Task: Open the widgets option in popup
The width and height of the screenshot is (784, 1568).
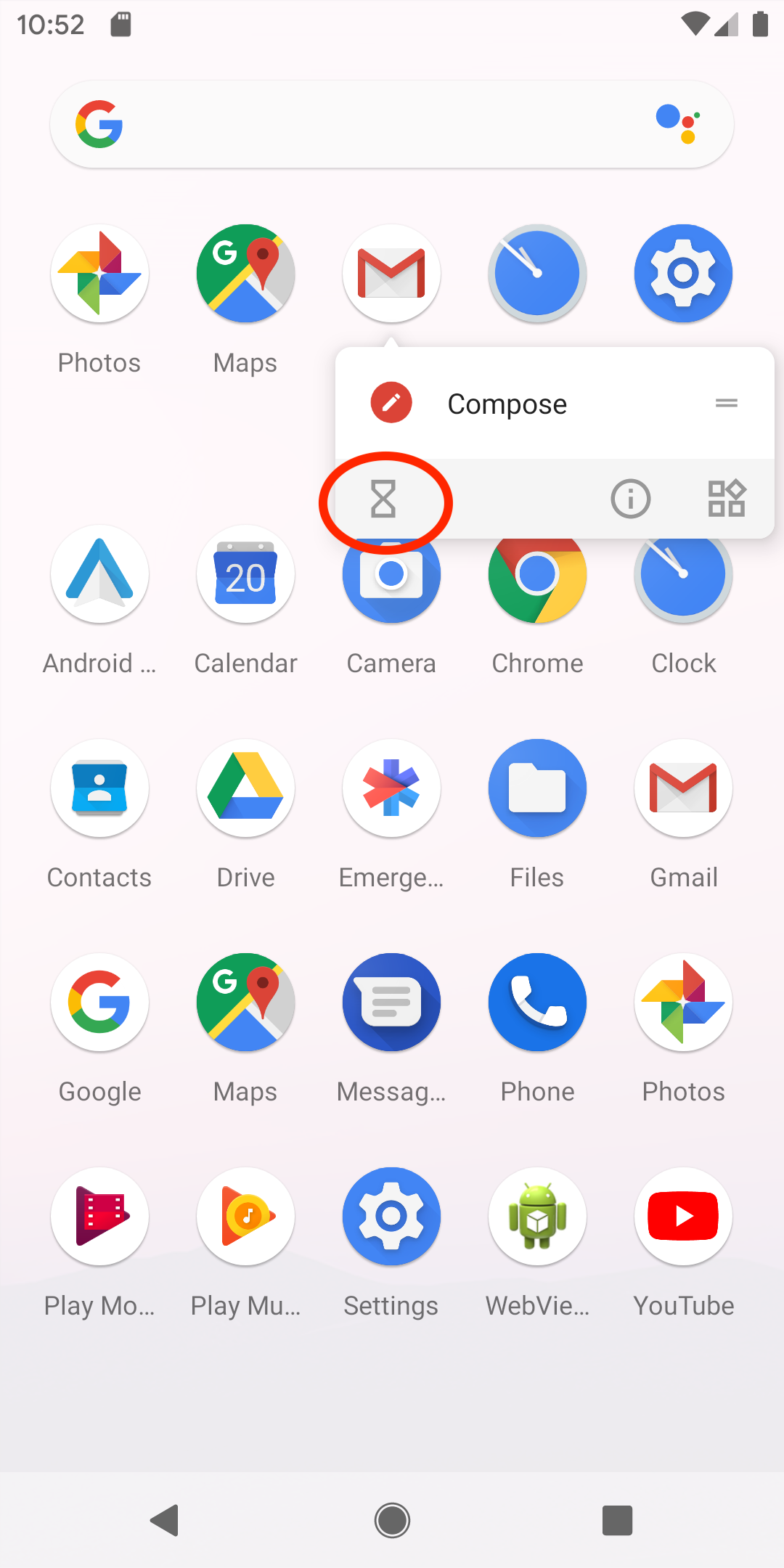Action: (x=727, y=499)
